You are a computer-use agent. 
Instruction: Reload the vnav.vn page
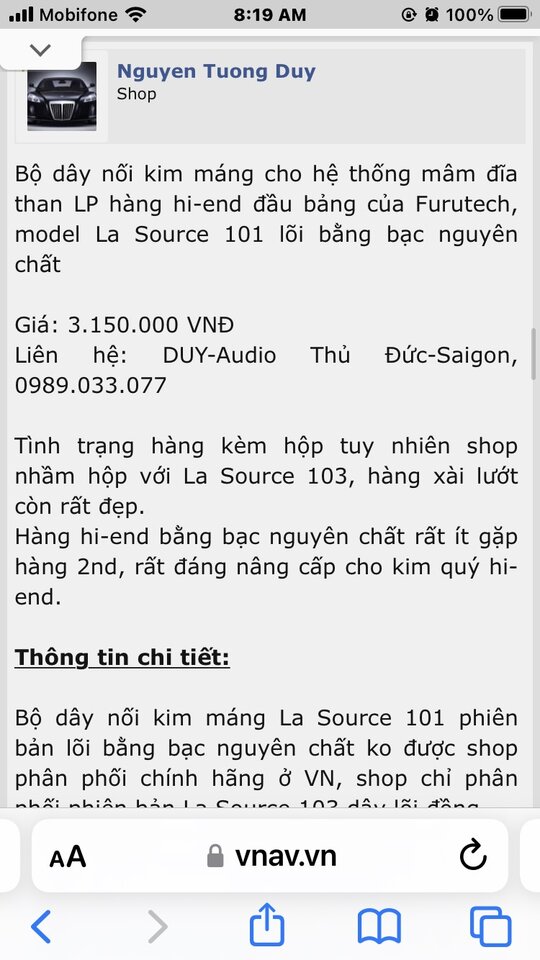click(x=473, y=855)
